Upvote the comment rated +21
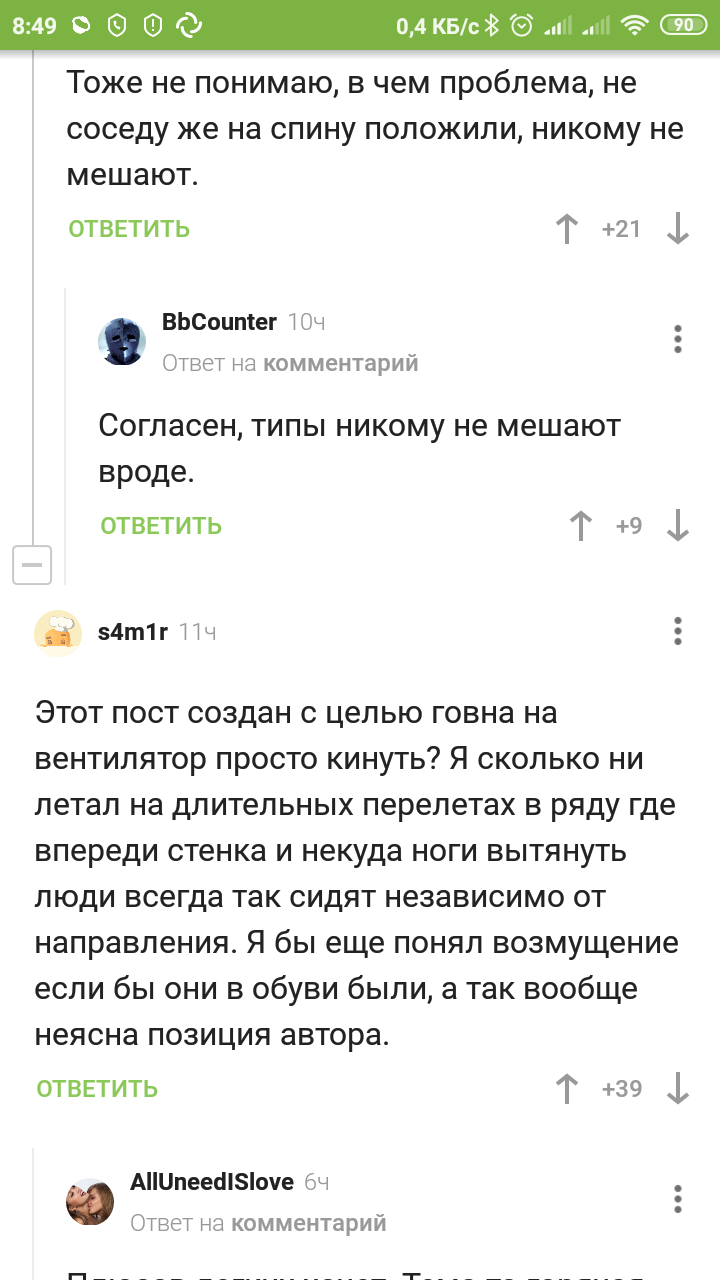 pos(567,229)
